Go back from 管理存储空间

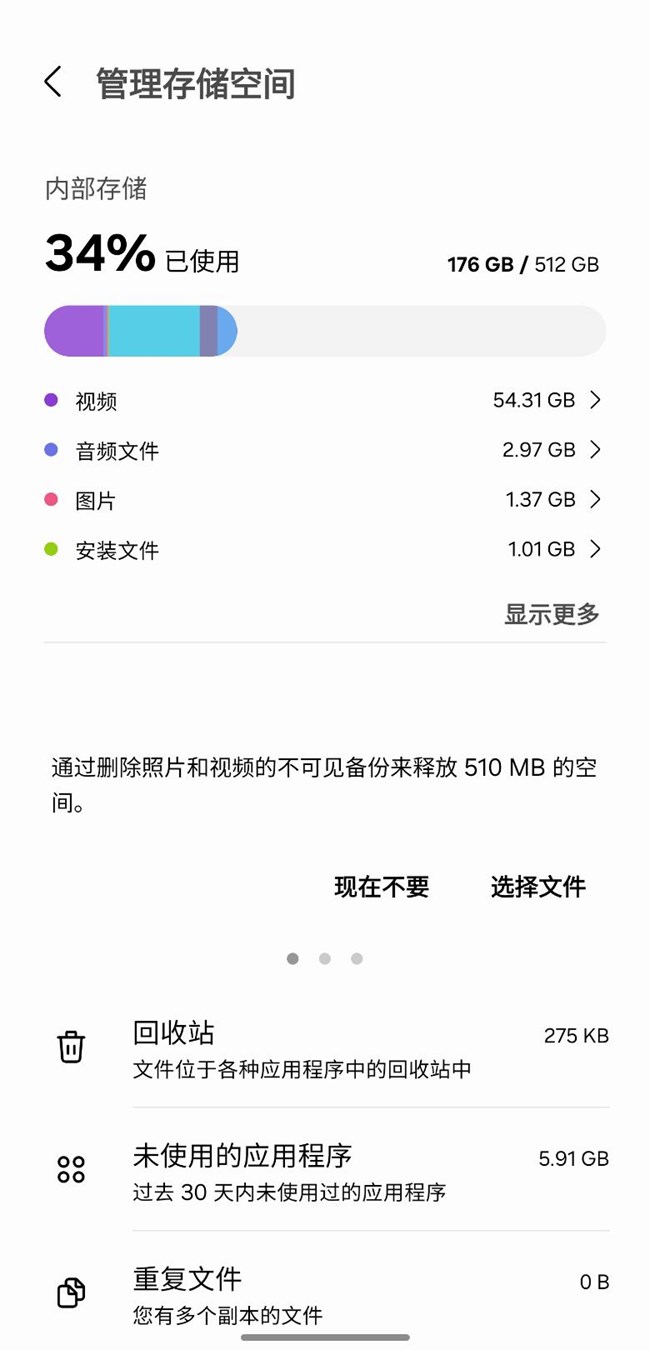pos(54,82)
